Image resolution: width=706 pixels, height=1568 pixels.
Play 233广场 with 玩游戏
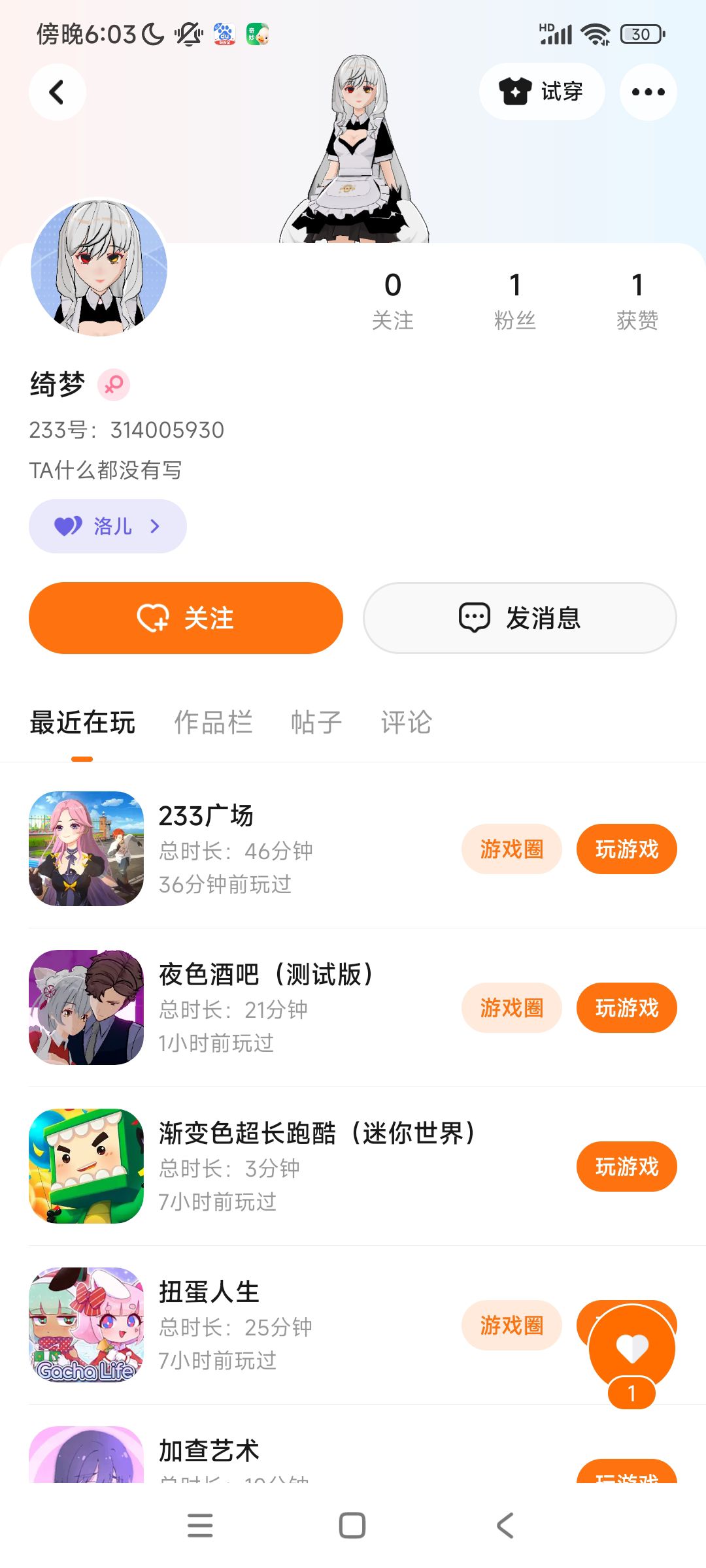tap(626, 849)
